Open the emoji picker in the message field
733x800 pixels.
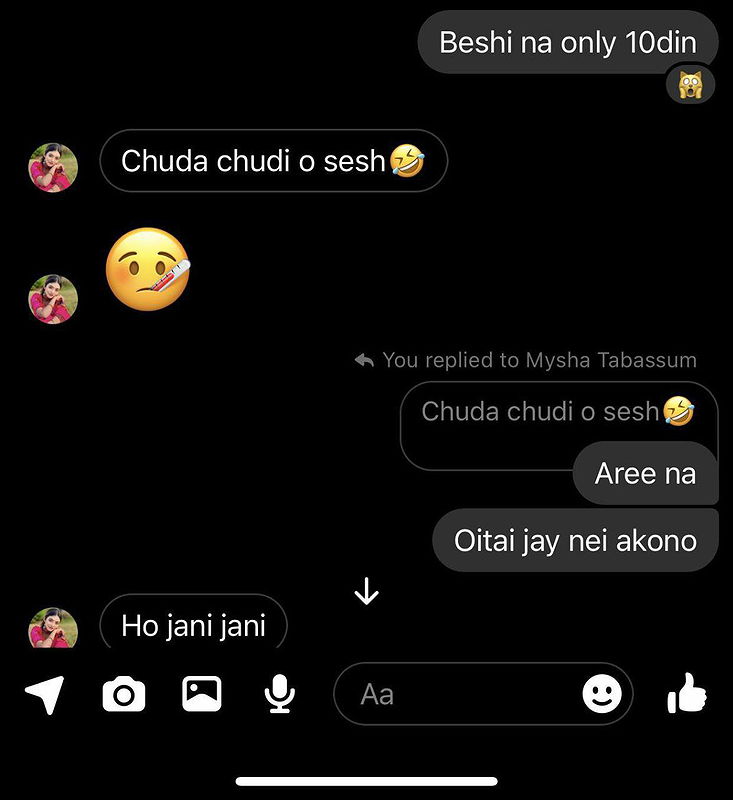[601, 694]
